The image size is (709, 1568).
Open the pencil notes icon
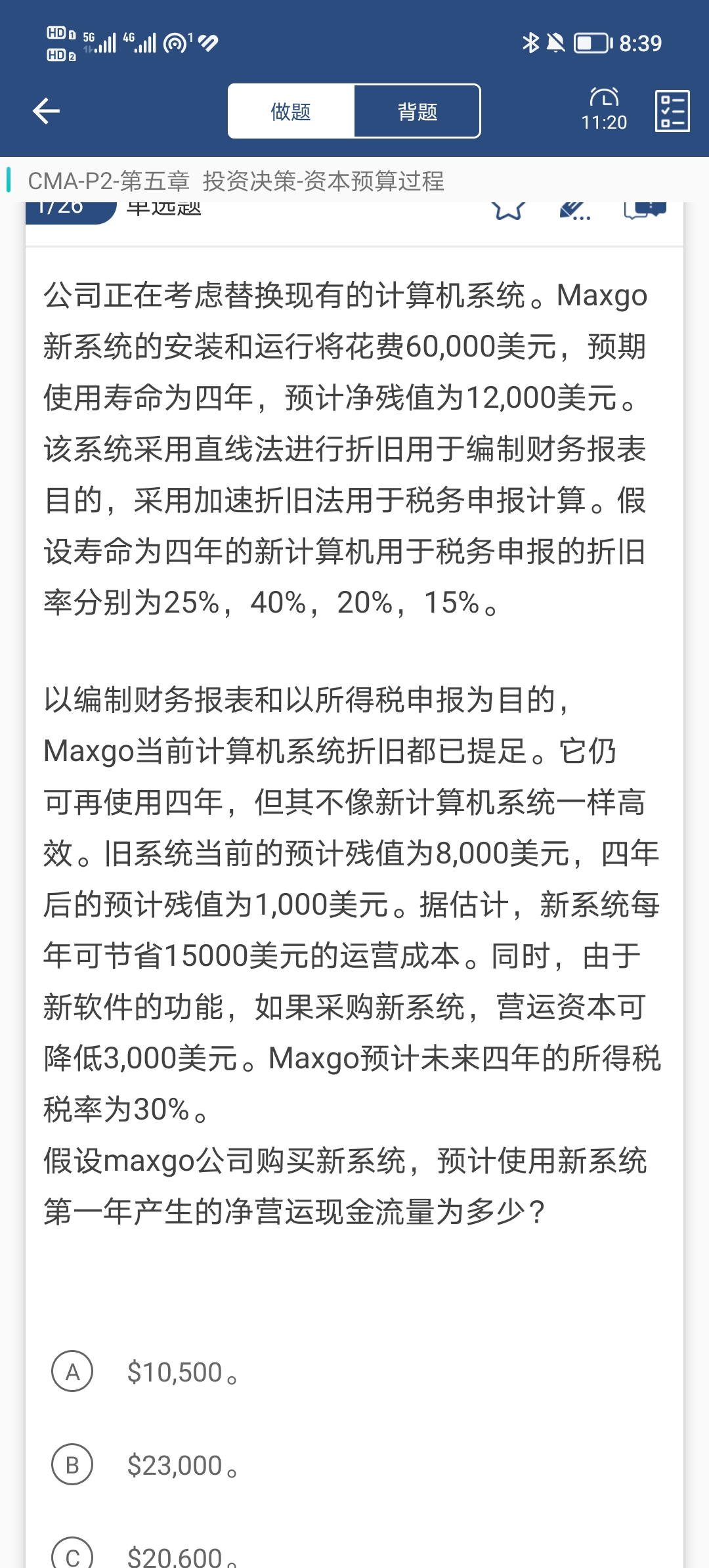[575, 210]
